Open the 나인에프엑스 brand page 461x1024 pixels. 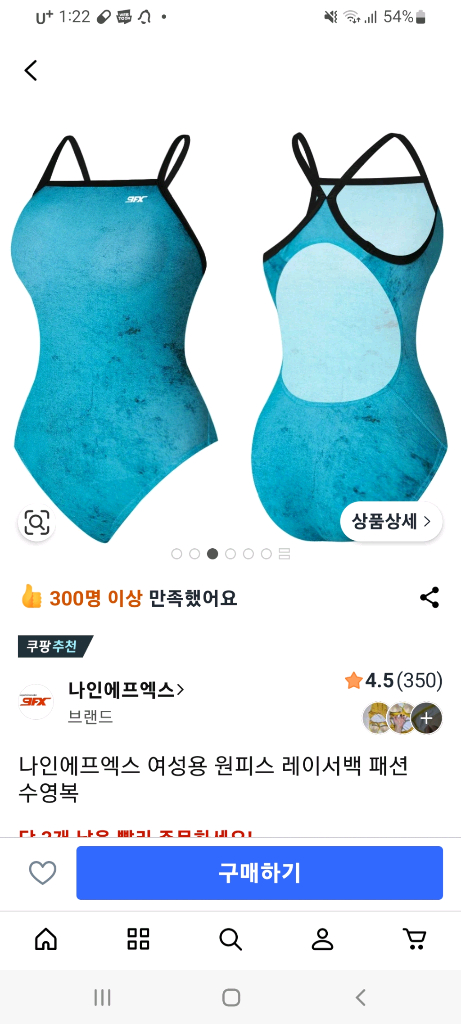(126, 689)
